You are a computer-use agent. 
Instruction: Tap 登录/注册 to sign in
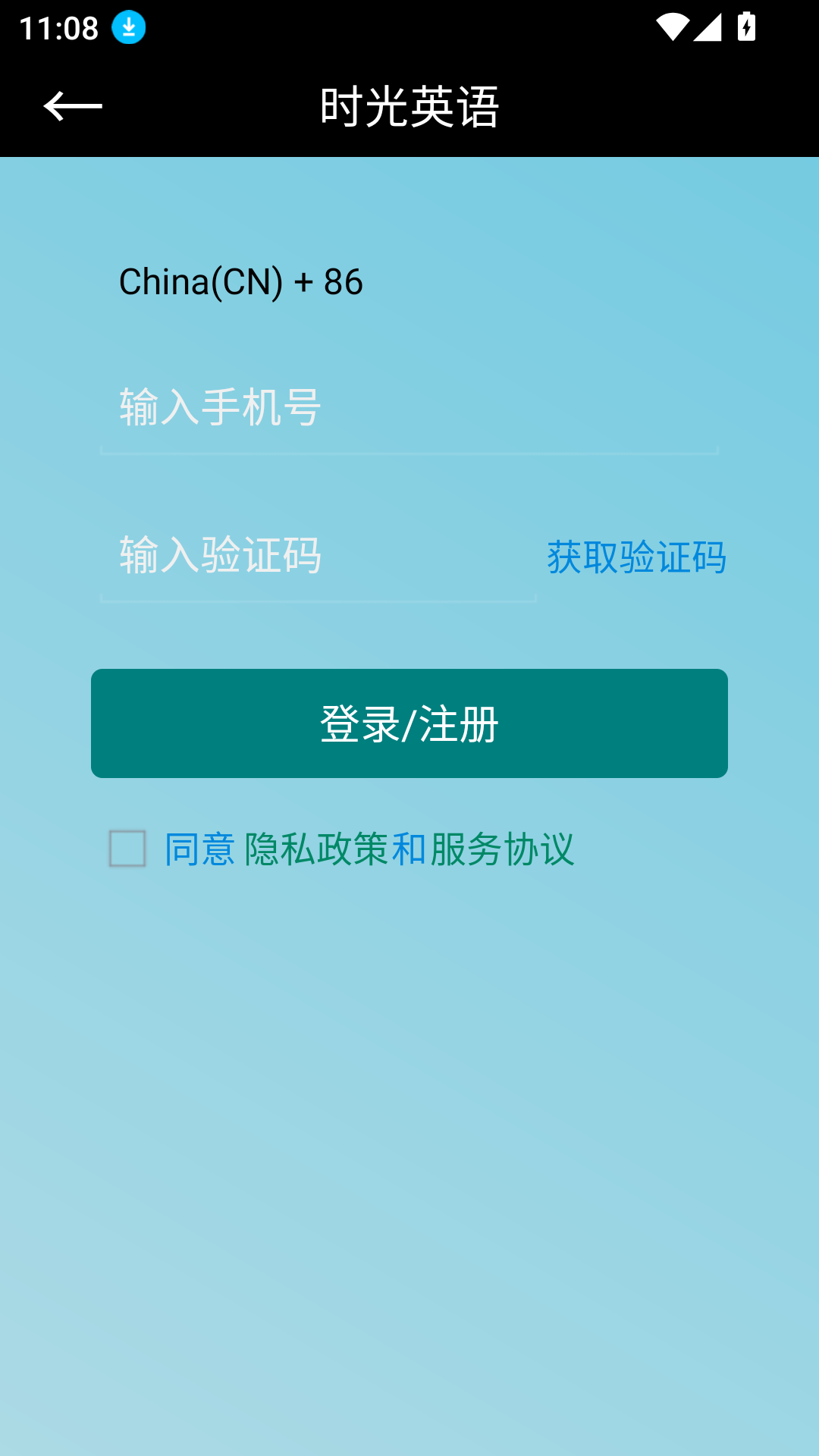point(409,723)
